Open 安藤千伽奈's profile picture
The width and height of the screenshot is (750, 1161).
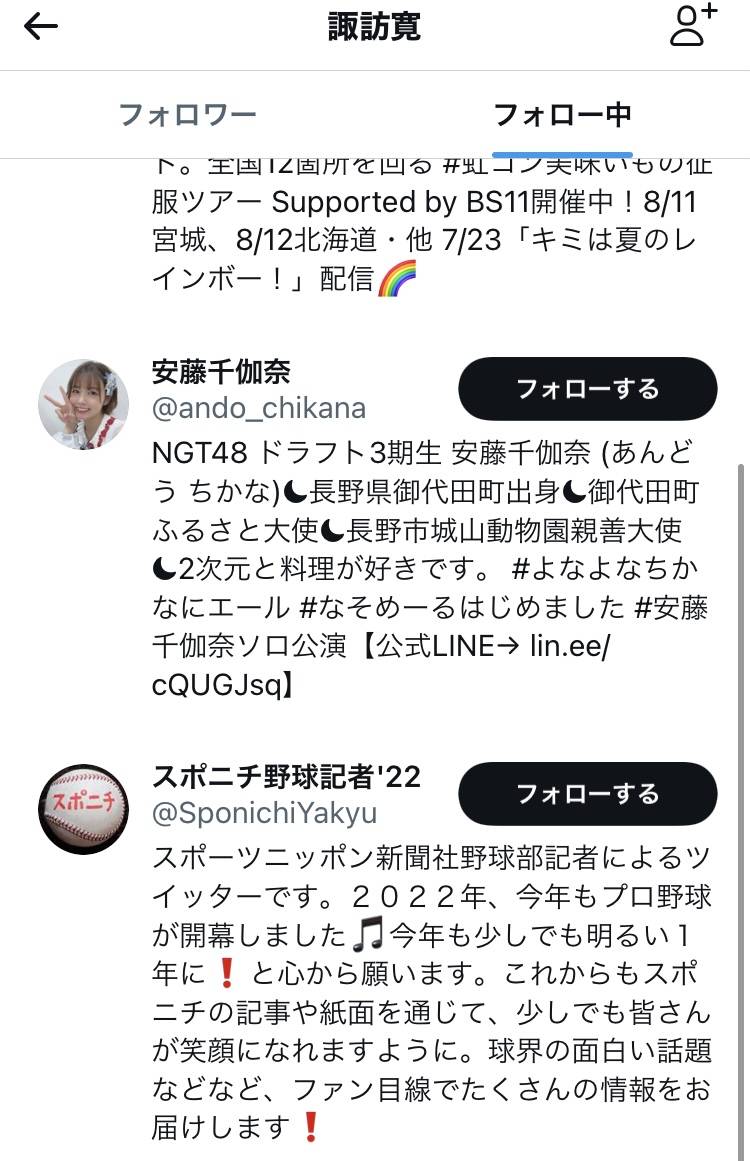(83, 404)
